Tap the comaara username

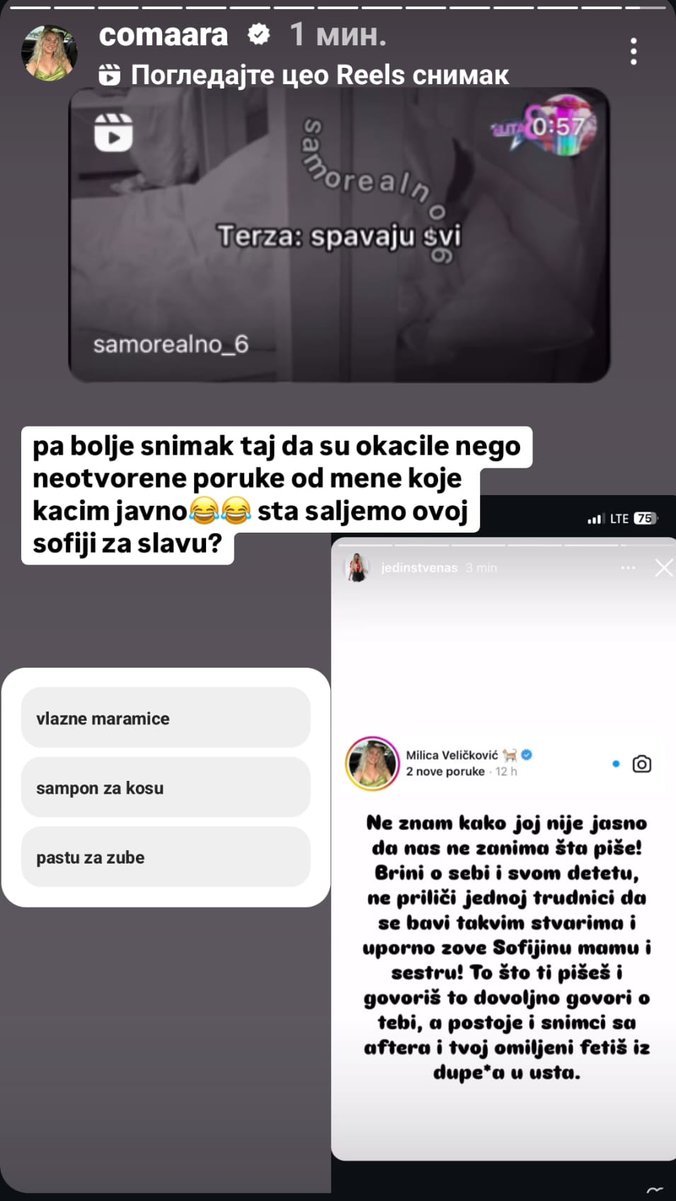coord(164,35)
